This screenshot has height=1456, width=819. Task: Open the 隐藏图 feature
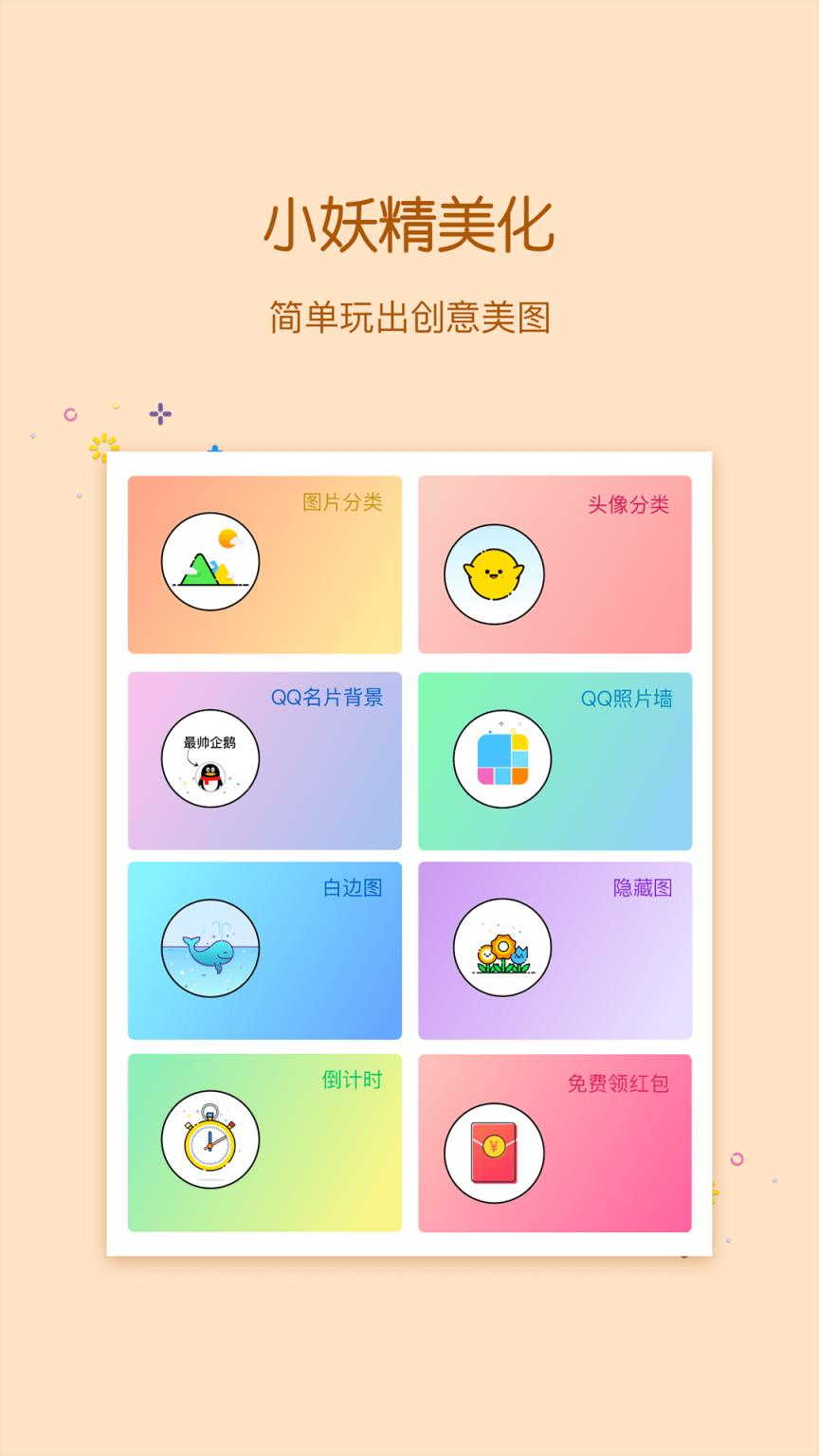click(555, 952)
